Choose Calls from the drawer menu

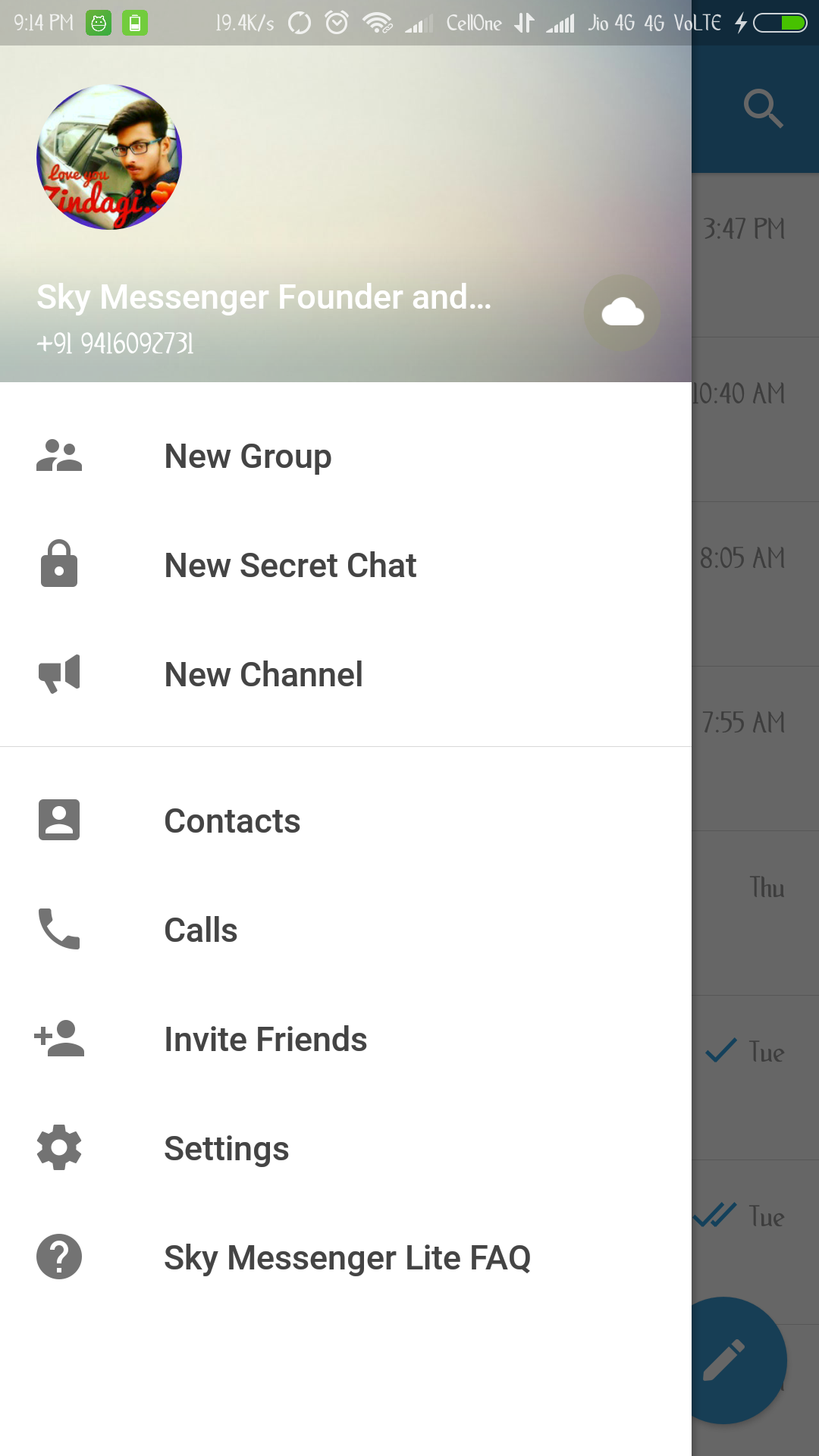tap(200, 929)
